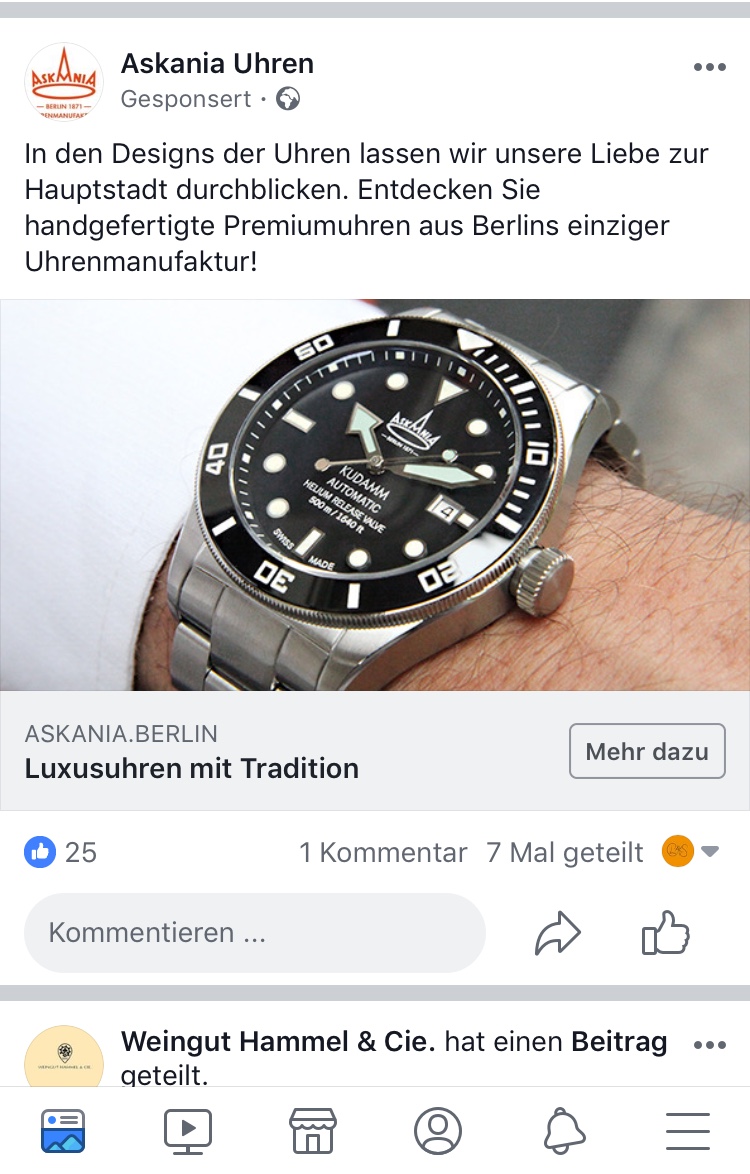The image size is (750, 1174).
Task: Open the notifications bell tab
Action: point(564,1131)
